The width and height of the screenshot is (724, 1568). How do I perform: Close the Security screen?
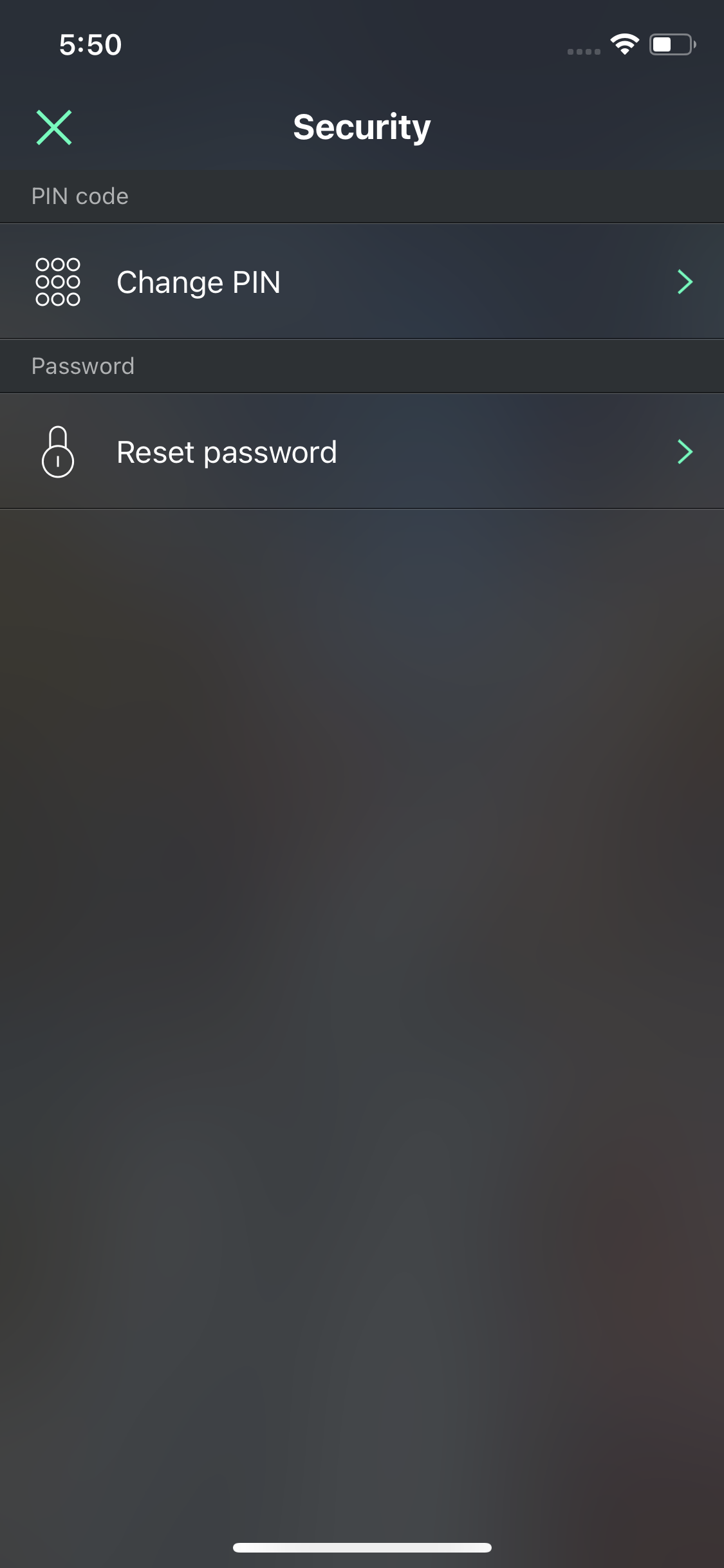tap(54, 127)
